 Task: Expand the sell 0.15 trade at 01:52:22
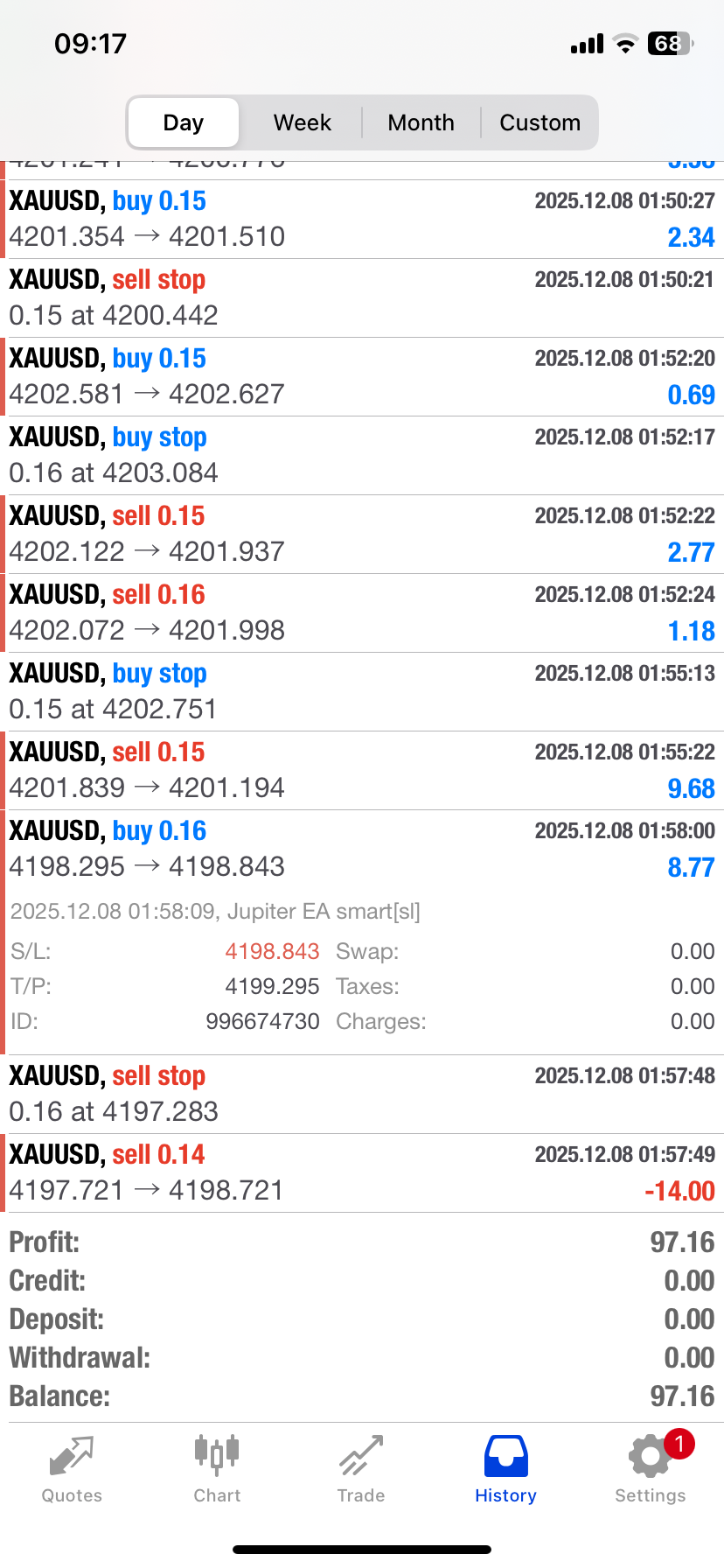click(362, 534)
